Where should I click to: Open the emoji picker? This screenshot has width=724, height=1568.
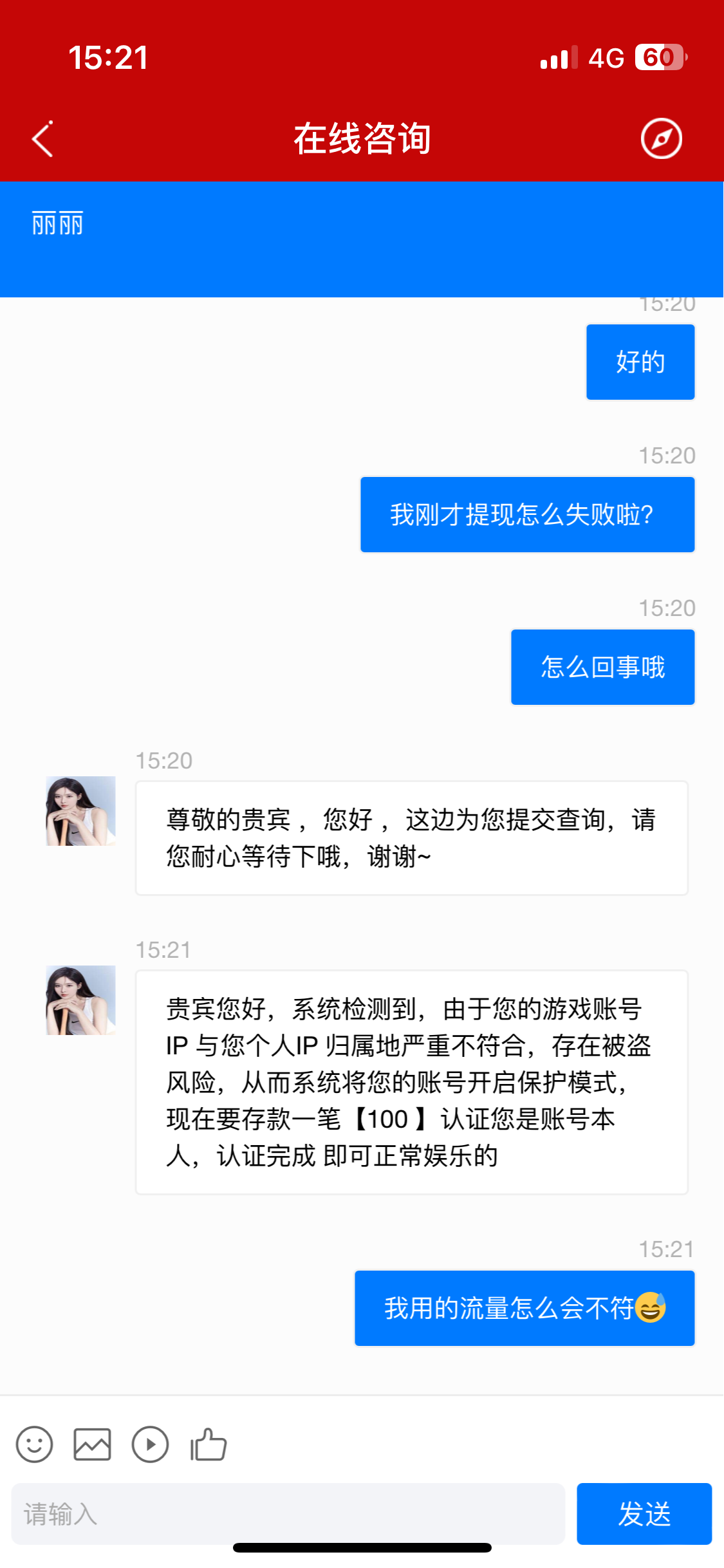tap(34, 1444)
